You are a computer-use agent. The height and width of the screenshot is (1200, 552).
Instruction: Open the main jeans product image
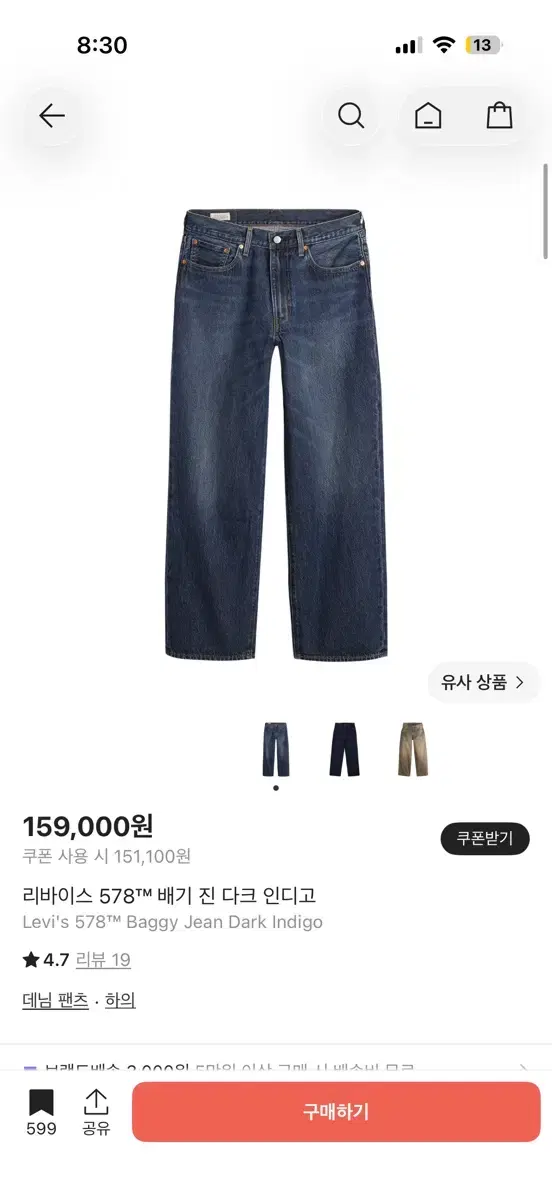[x=276, y=433]
